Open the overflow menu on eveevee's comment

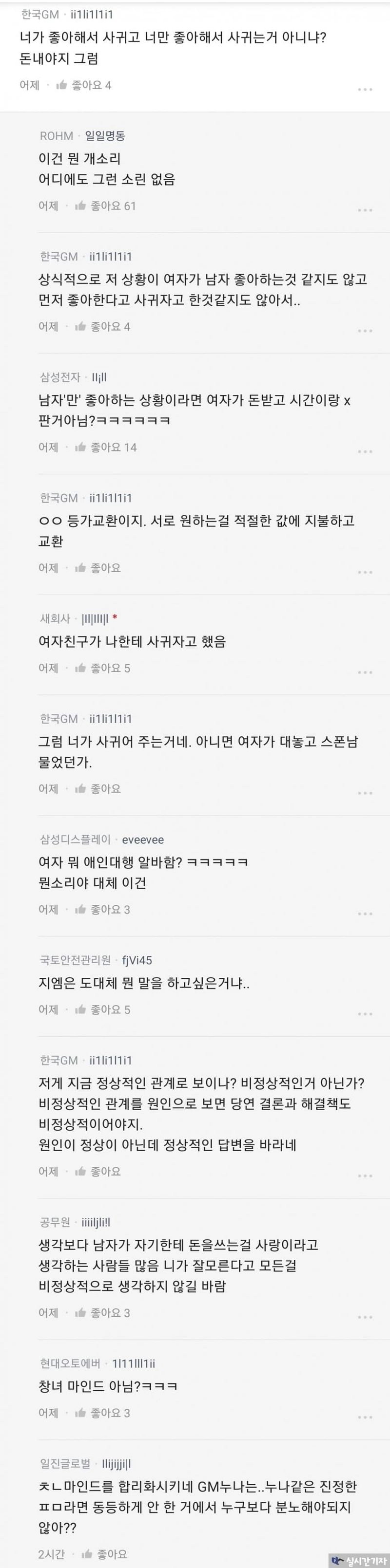(365, 914)
